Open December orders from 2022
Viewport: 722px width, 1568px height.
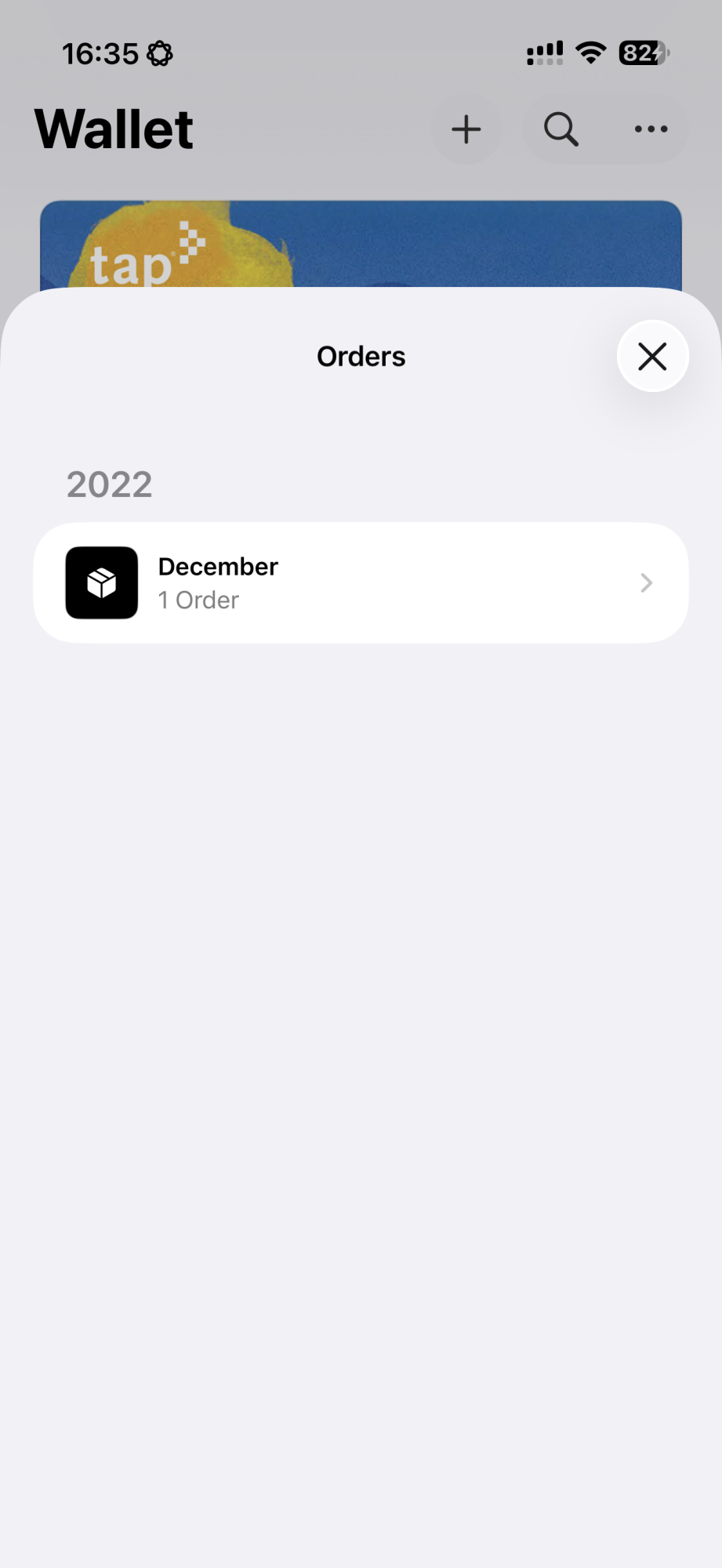(361, 583)
